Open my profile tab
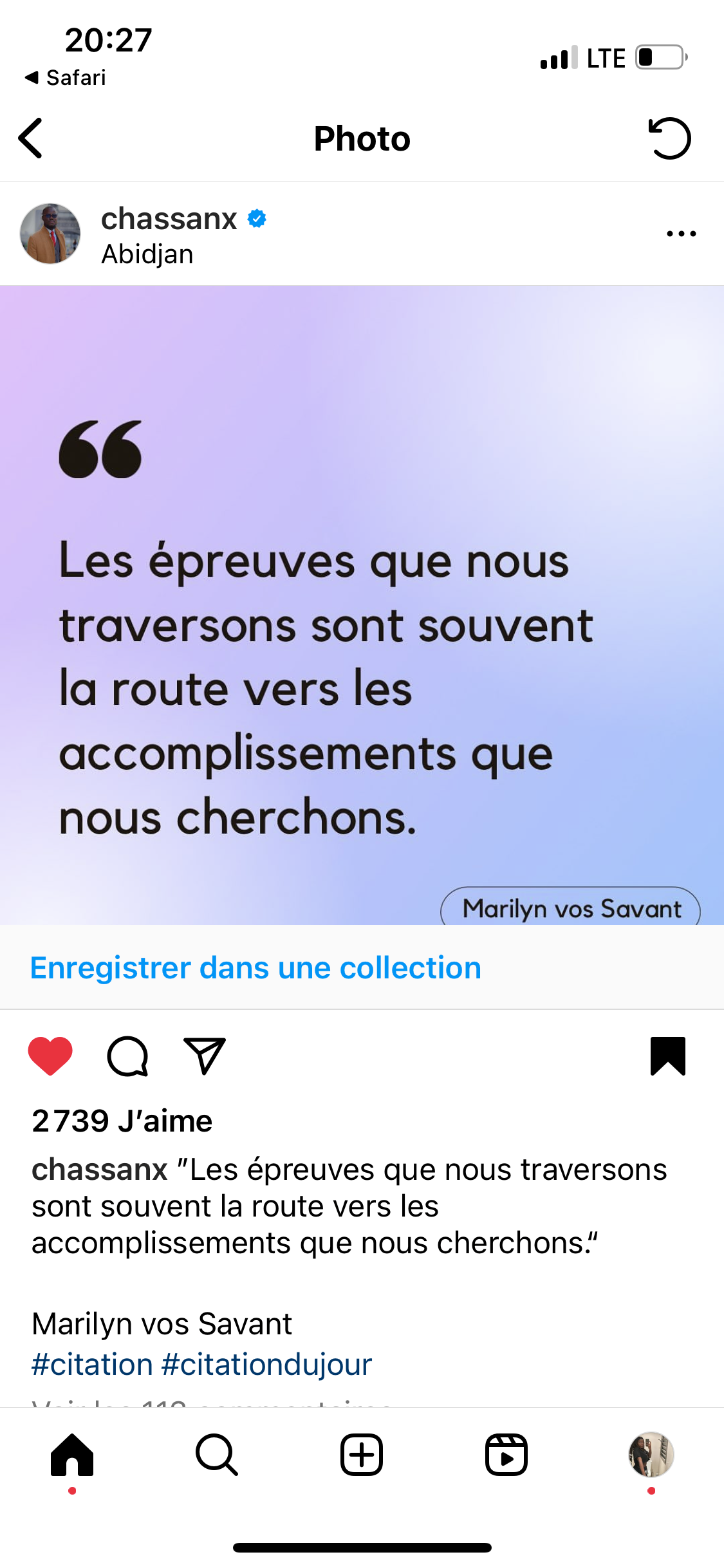724x1568 pixels. pyautogui.click(x=651, y=1455)
